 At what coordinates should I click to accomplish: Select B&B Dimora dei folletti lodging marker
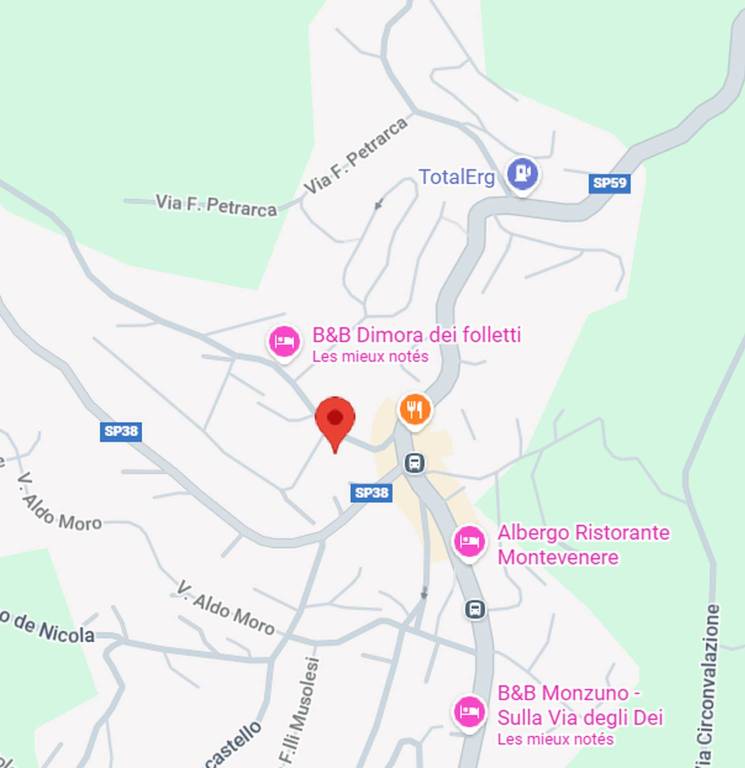click(284, 342)
